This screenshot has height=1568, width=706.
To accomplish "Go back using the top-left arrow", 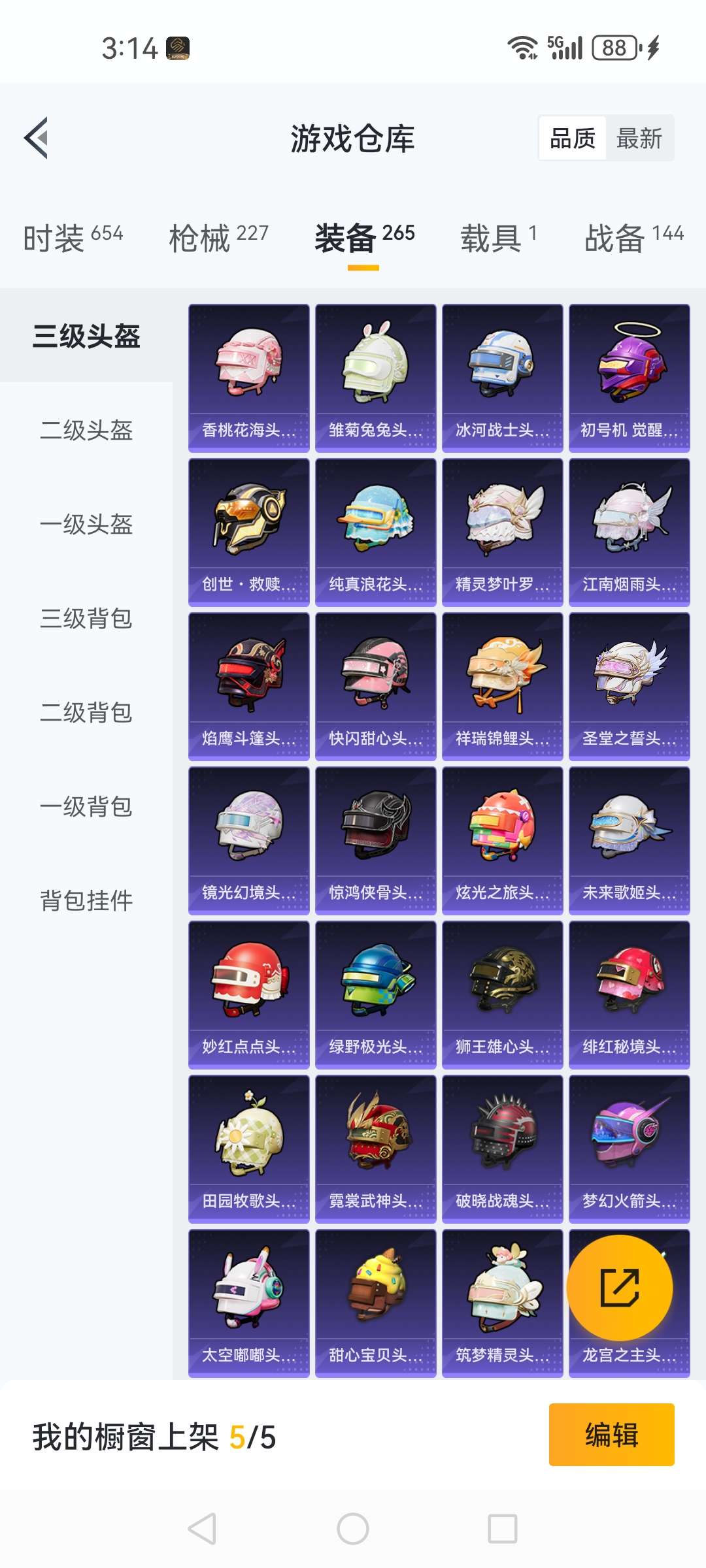I will 37,138.
